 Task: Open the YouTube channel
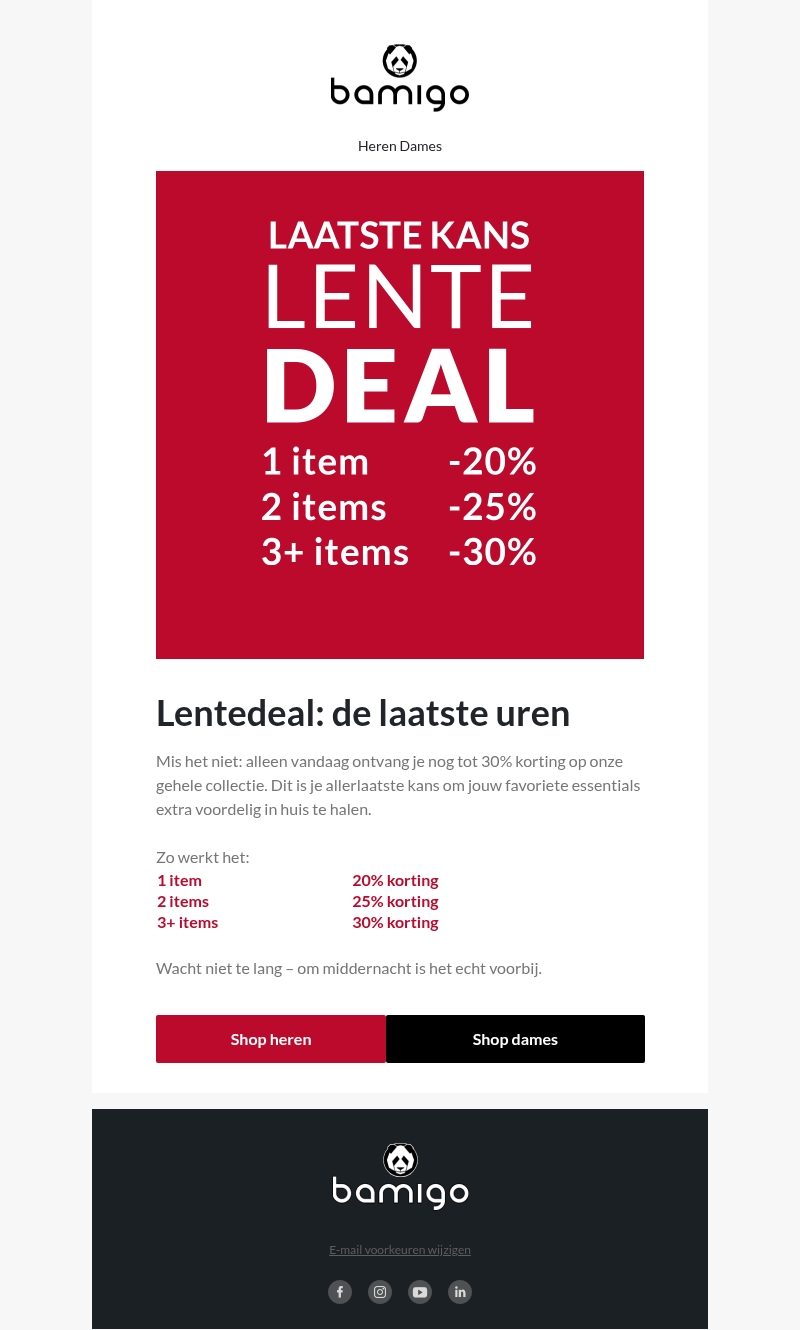(x=420, y=1292)
